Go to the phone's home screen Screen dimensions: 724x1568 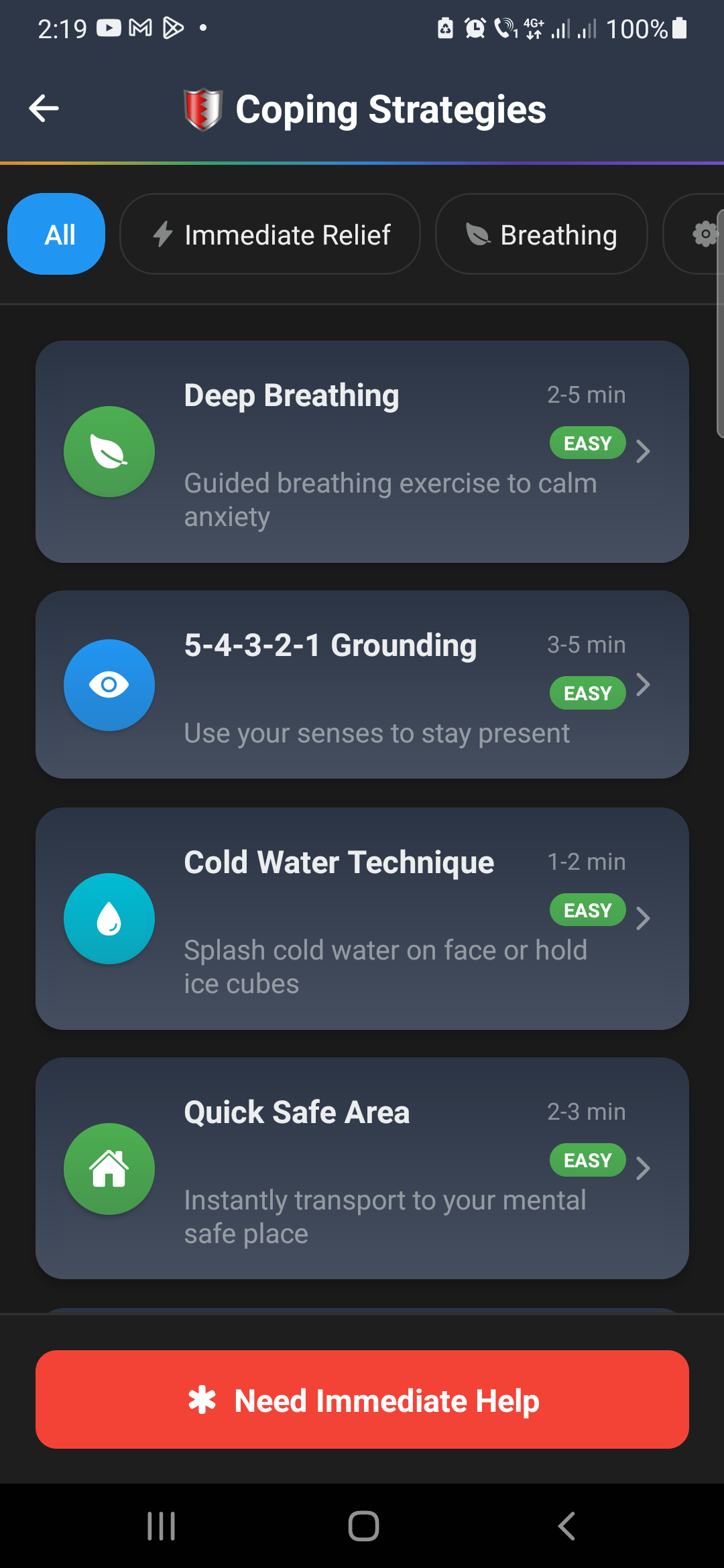[x=363, y=1526]
